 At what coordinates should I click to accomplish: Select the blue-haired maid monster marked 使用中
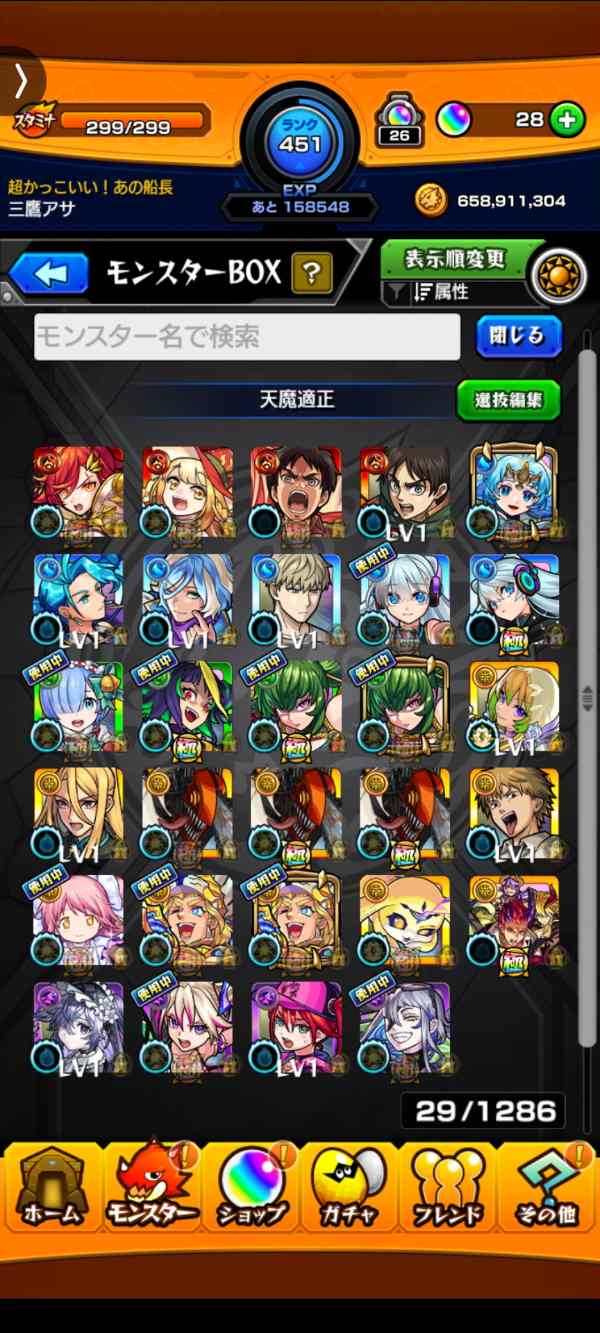78,706
